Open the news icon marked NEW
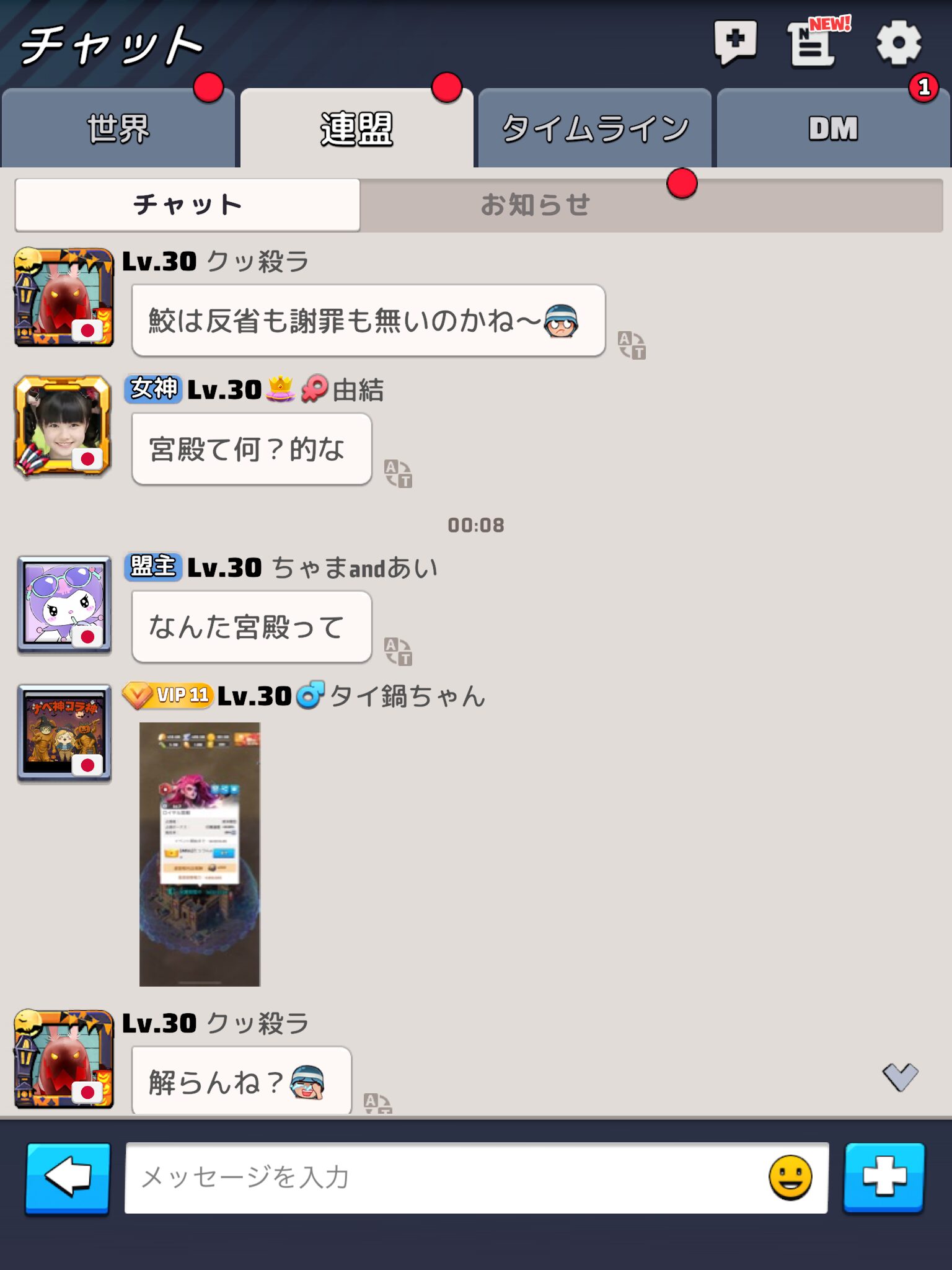The height and width of the screenshot is (1270, 952). click(813, 43)
